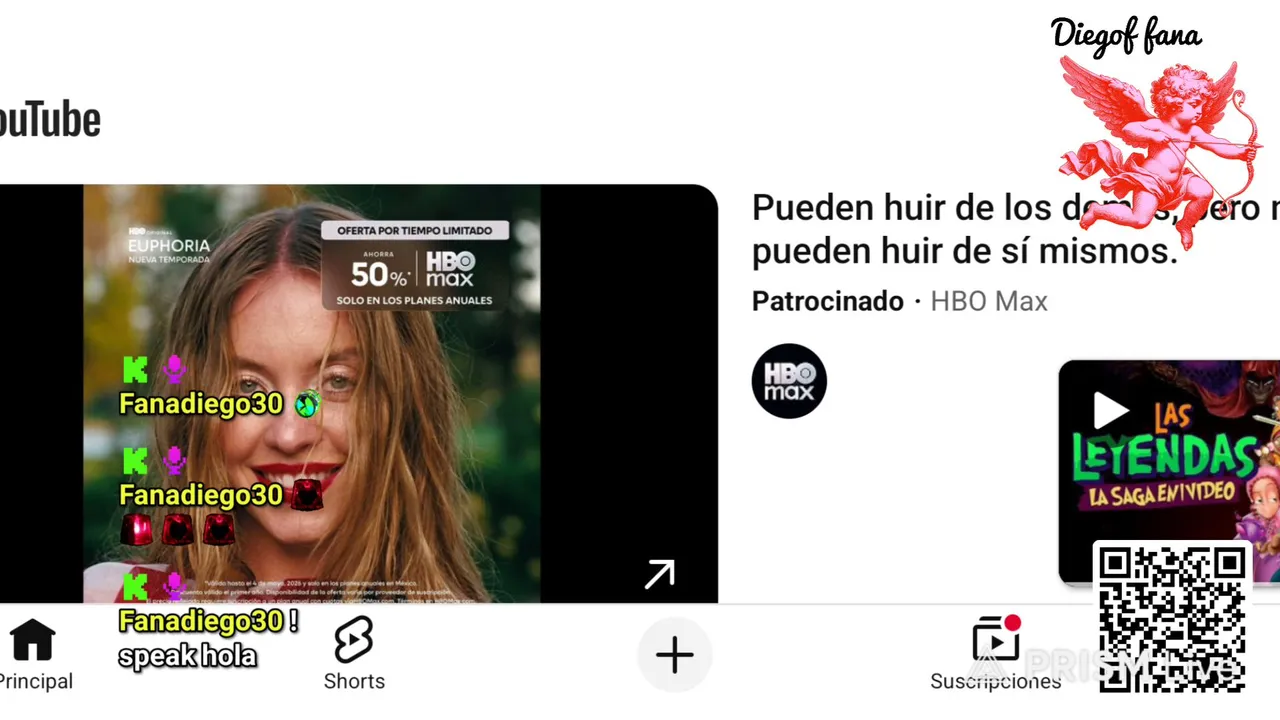Open the Shorts tab
This screenshot has height=720, width=1280.
pyautogui.click(x=354, y=655)
